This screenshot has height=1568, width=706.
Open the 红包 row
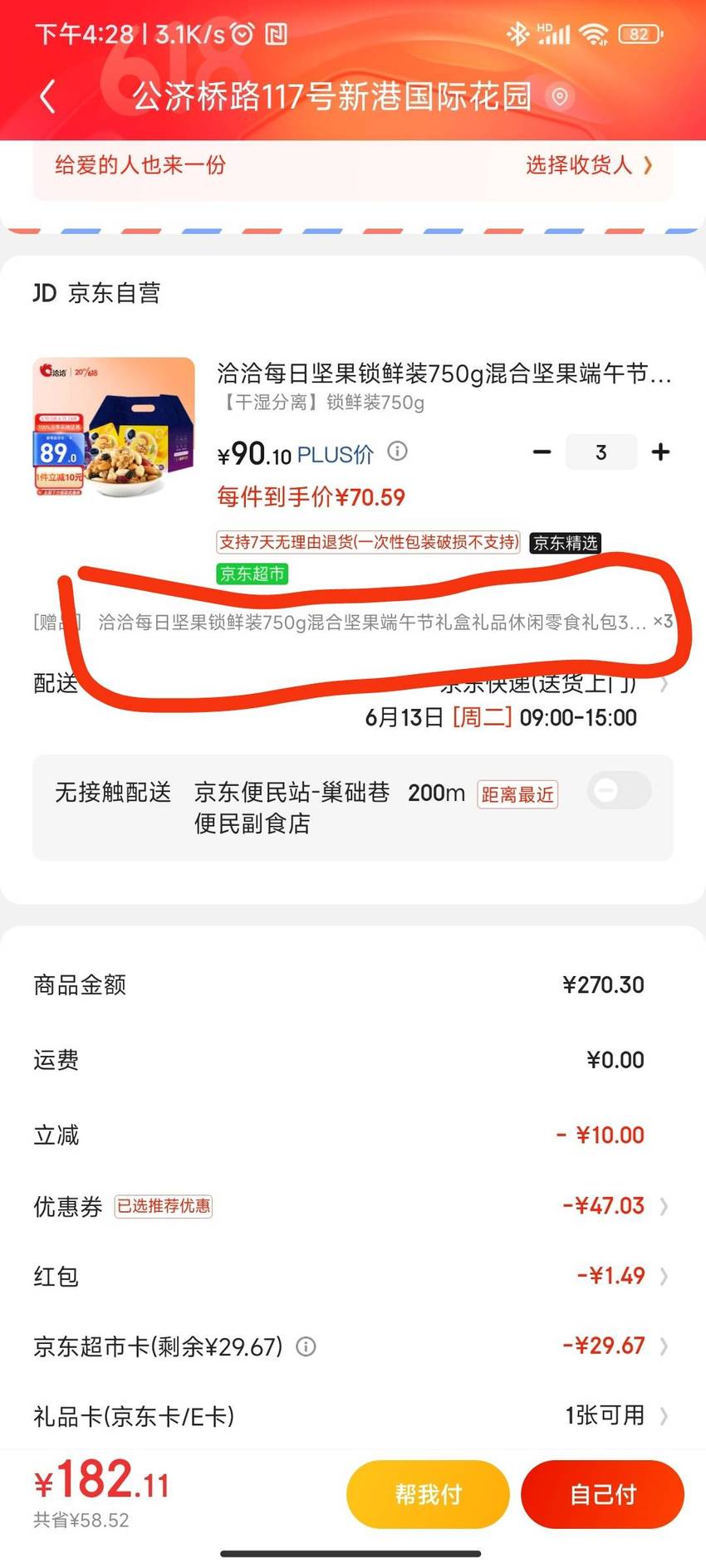tap(352, 1276)
